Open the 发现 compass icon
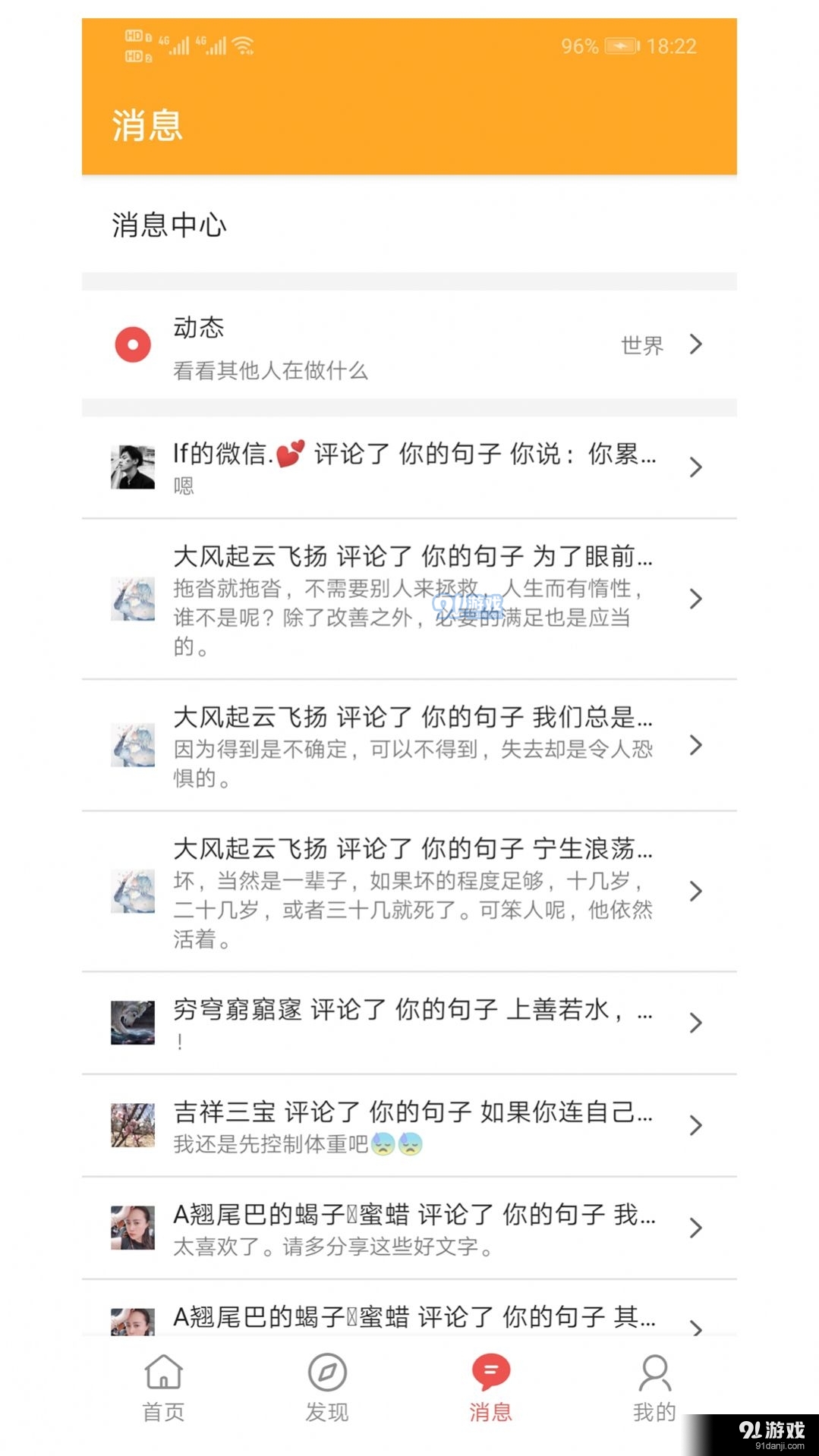The image size is (819, 1456). point(327,1373)
